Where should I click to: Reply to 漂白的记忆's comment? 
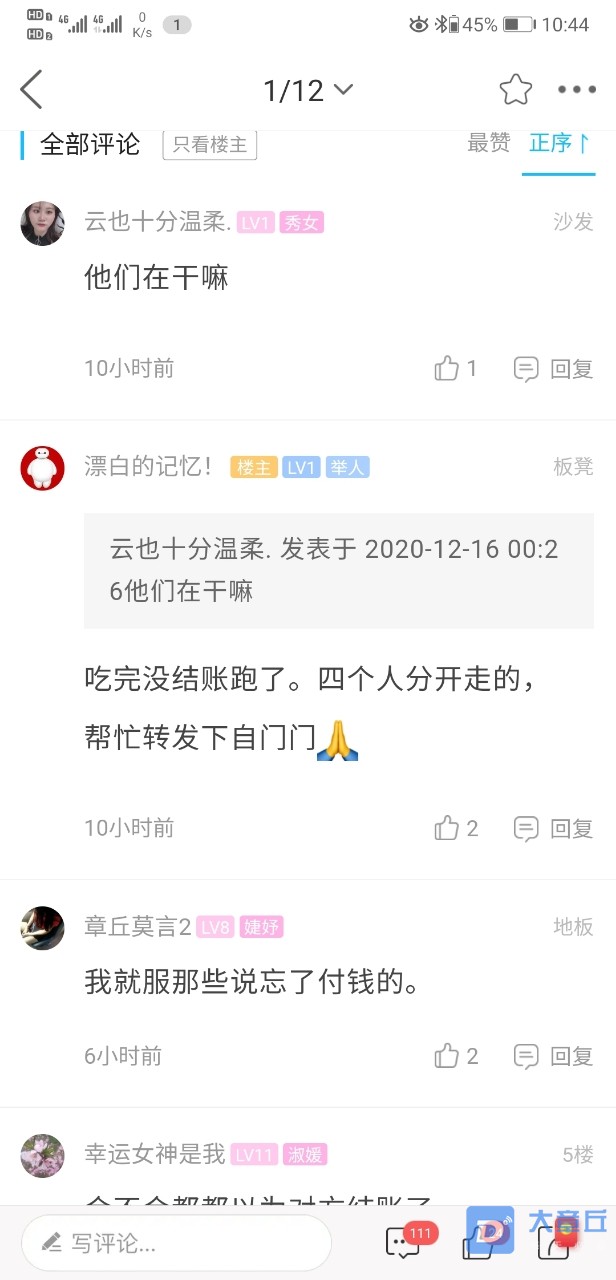[x=554, y=828]
